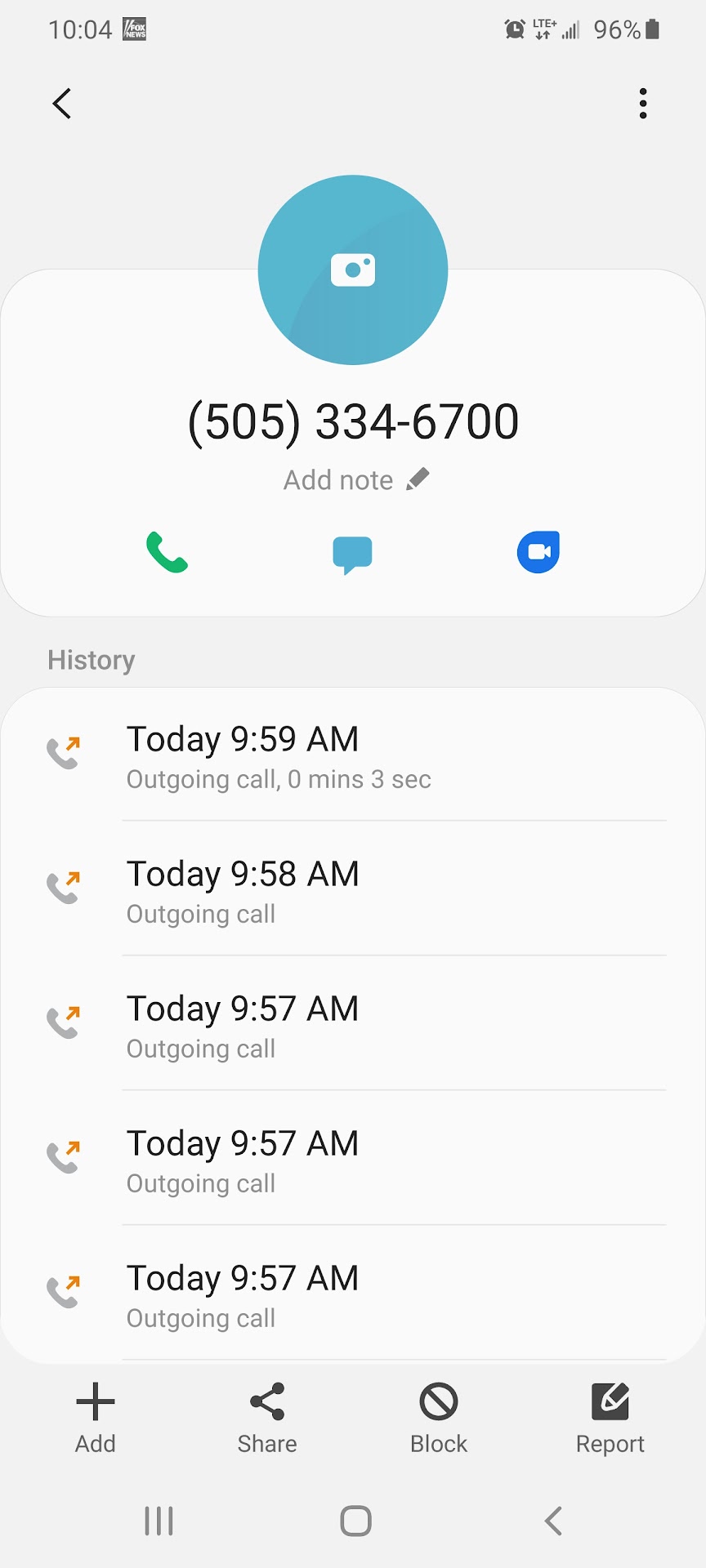Go back using the top-left arrow
This screenshot has width=706, height=1568.
(62, 104)
